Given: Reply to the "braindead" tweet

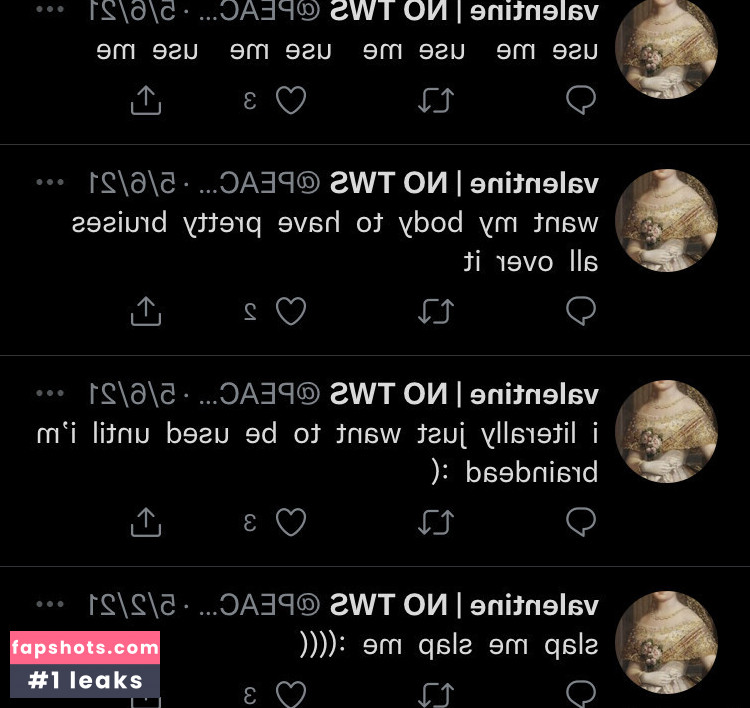Looking at the screenshot, I should (x=581, y=522).
